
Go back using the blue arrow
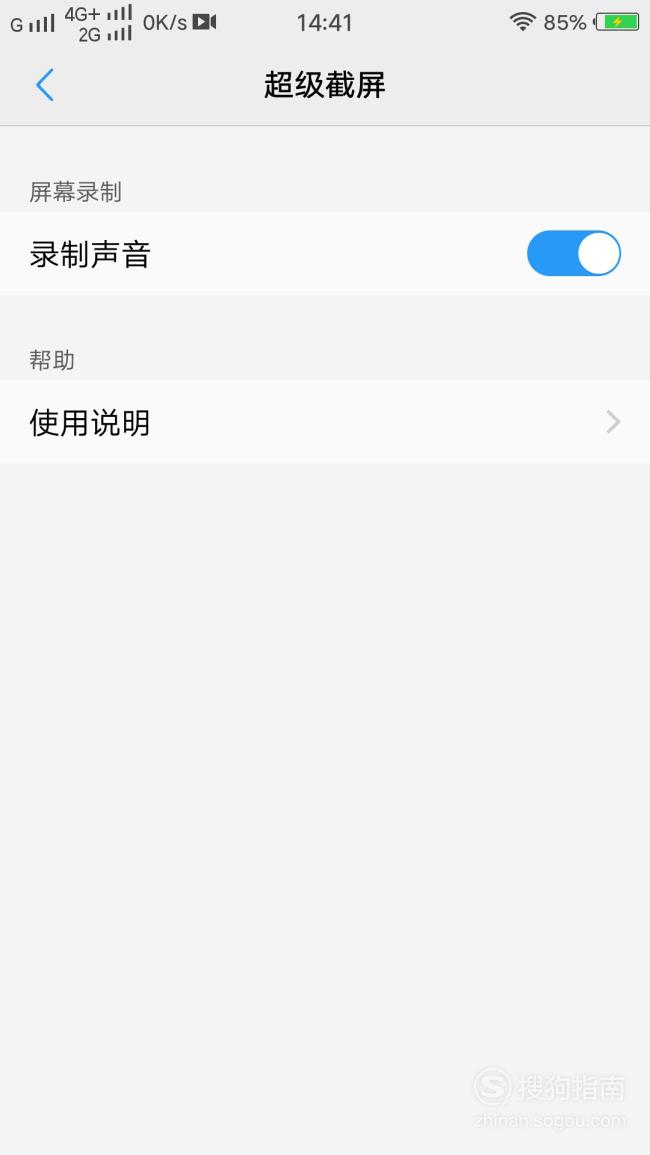[45, 85]
